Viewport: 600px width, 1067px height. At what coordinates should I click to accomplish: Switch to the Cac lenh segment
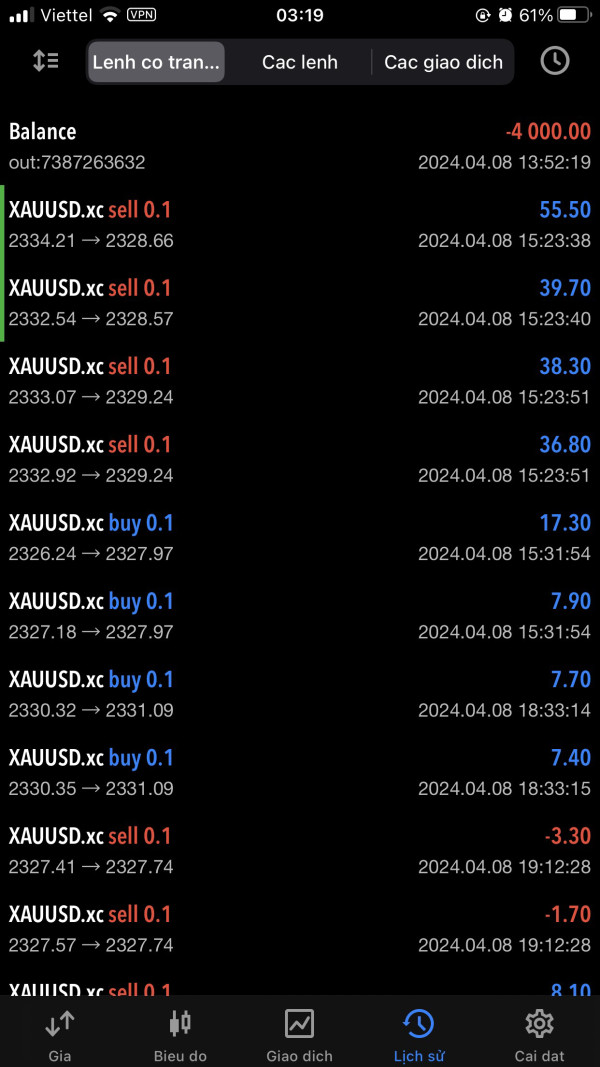point(300,62)
